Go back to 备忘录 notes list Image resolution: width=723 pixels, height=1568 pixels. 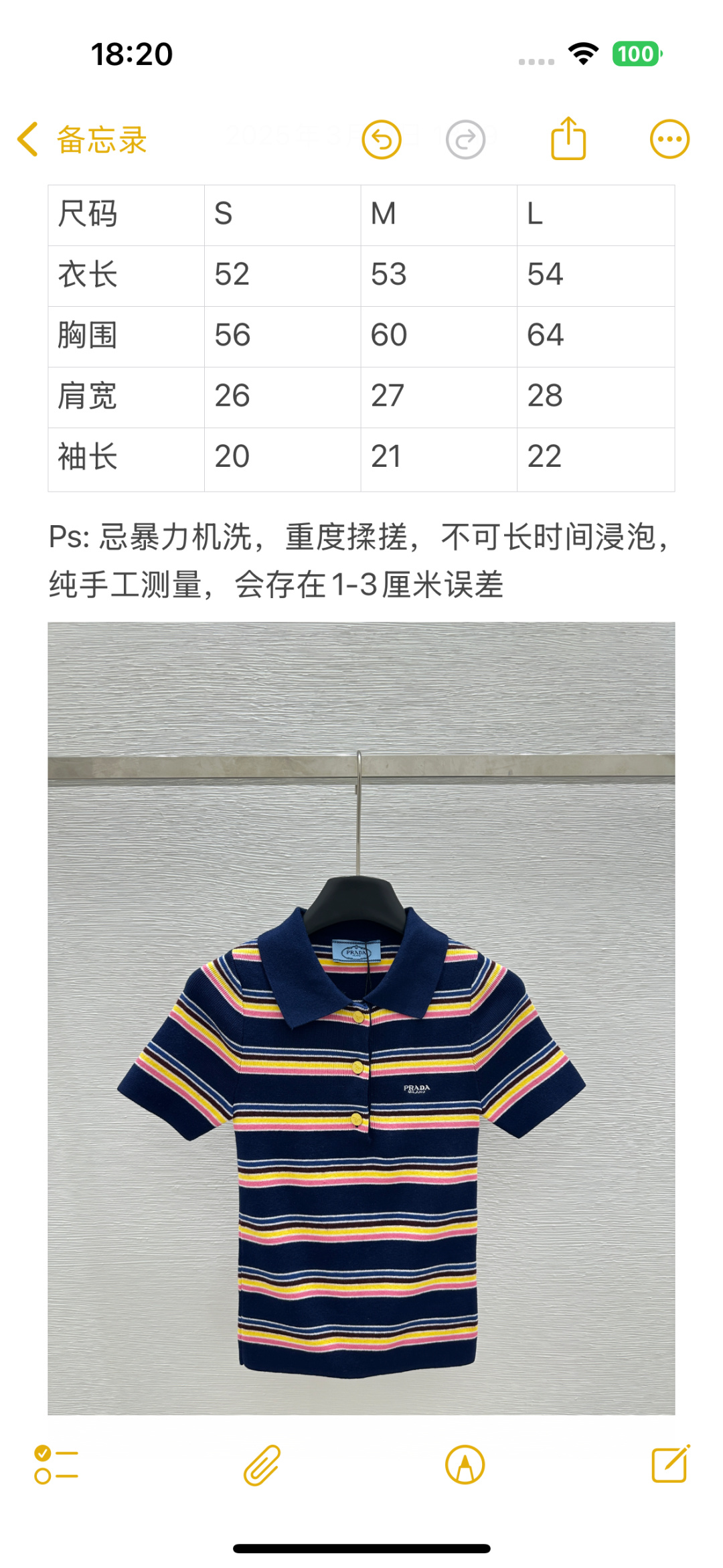point(82,139)
